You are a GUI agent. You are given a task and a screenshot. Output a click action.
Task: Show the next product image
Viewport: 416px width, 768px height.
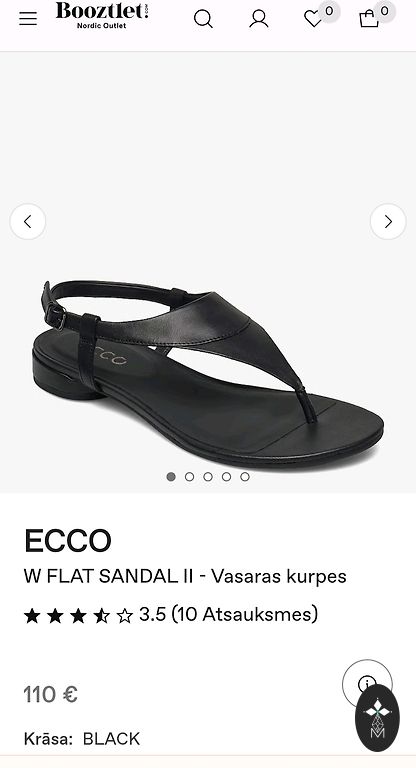click(x=388, y=222)
